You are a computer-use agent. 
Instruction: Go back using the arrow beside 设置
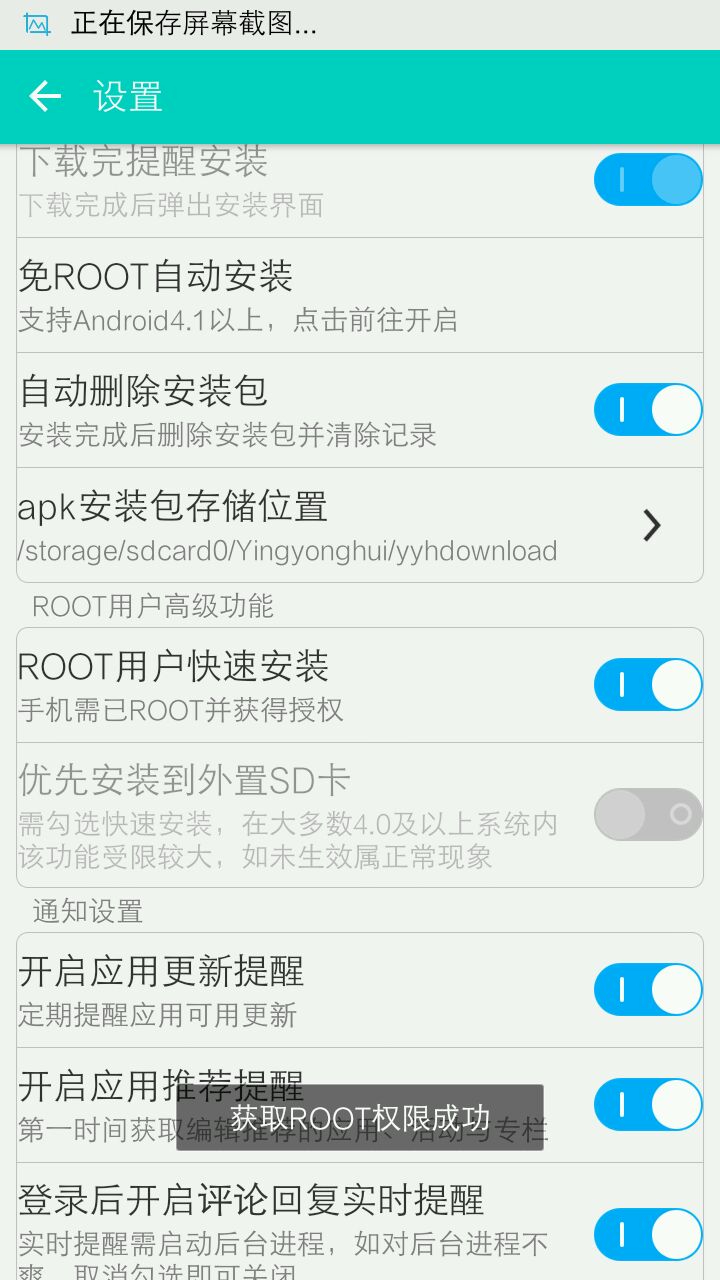[x=45, y=97]
